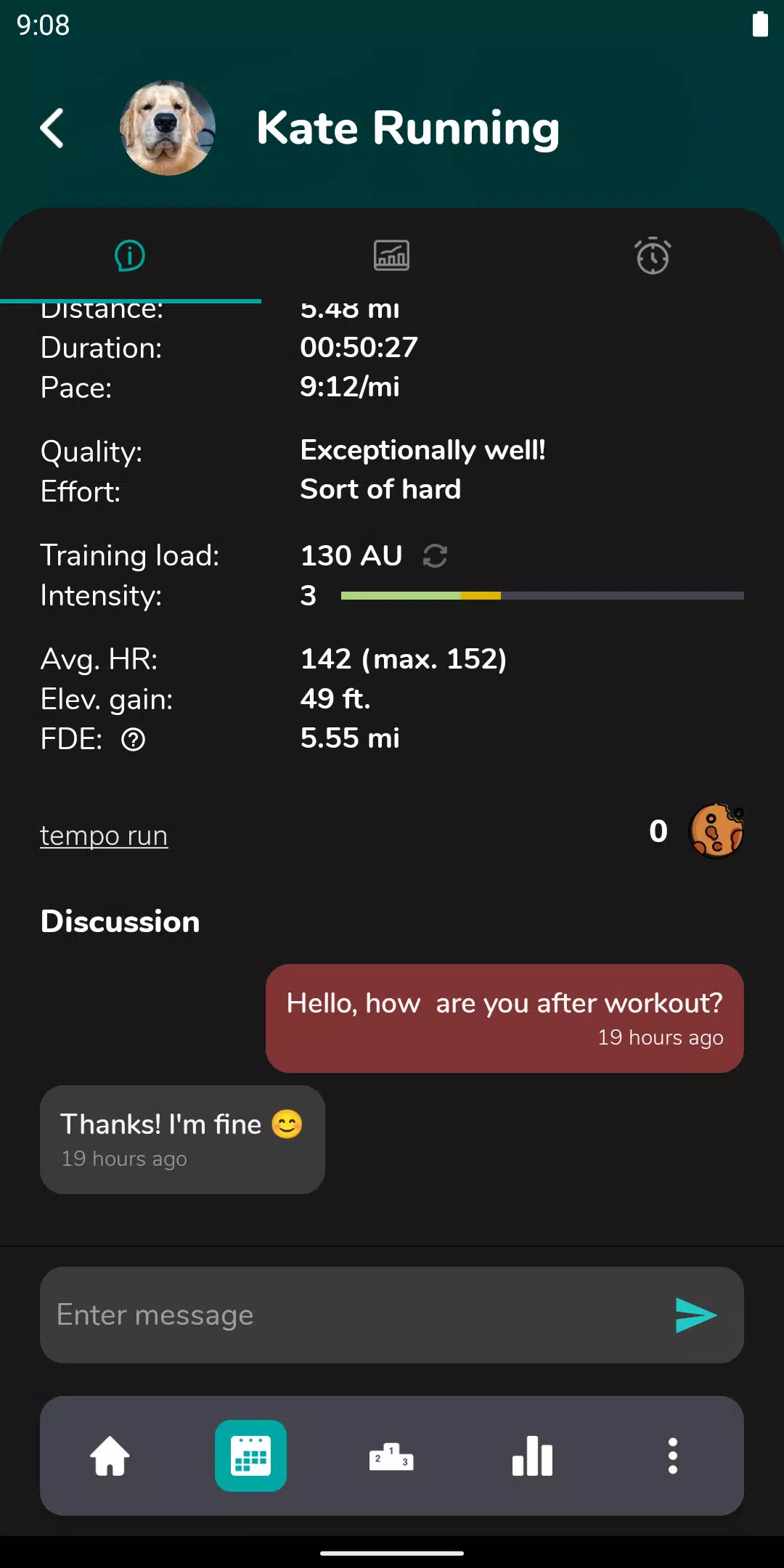Screen dimensions: 784x1568
Task: Go back from Kate Running's workout
Action: point(52,128)
